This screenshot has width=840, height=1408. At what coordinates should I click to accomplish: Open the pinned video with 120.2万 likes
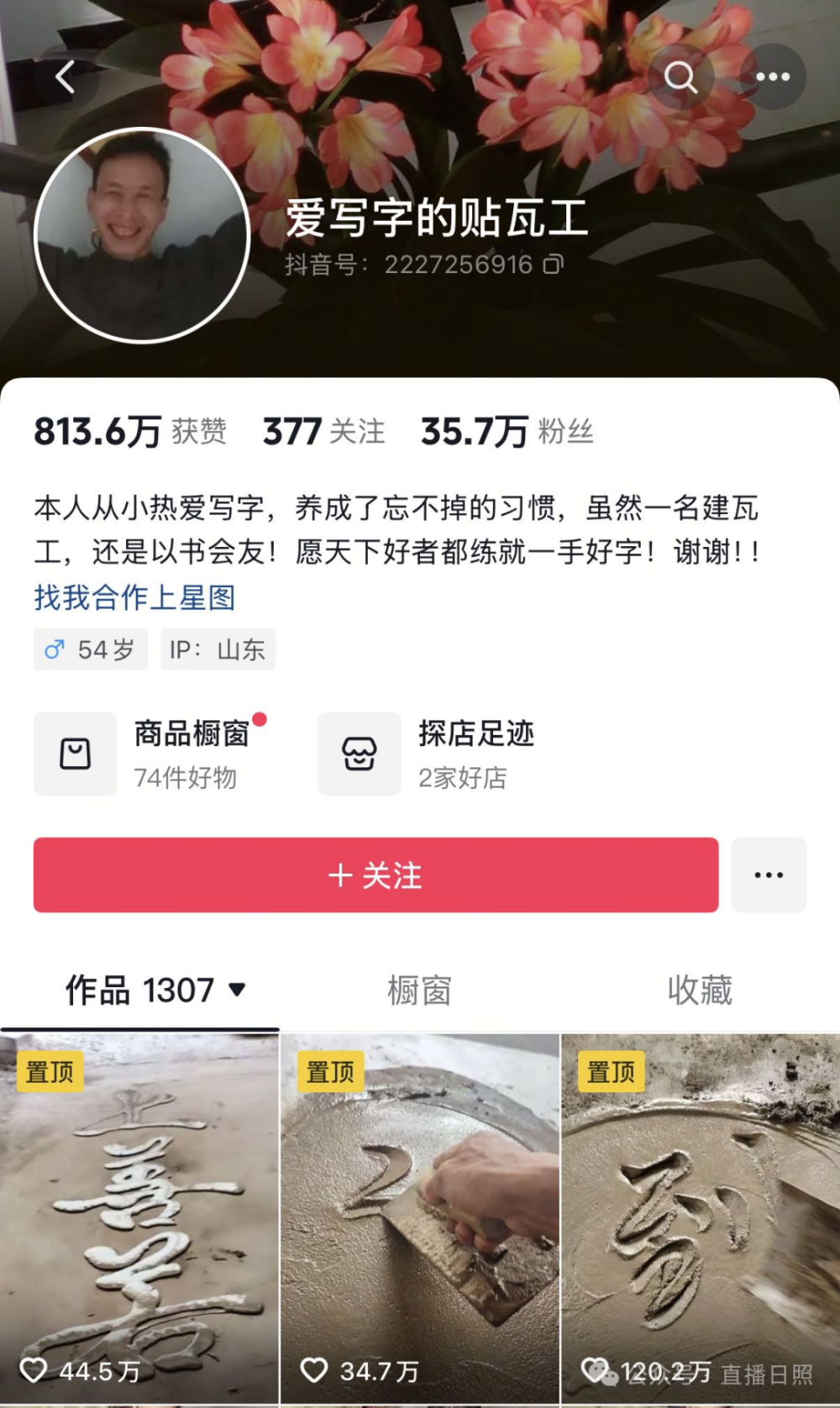point(700,1201)
